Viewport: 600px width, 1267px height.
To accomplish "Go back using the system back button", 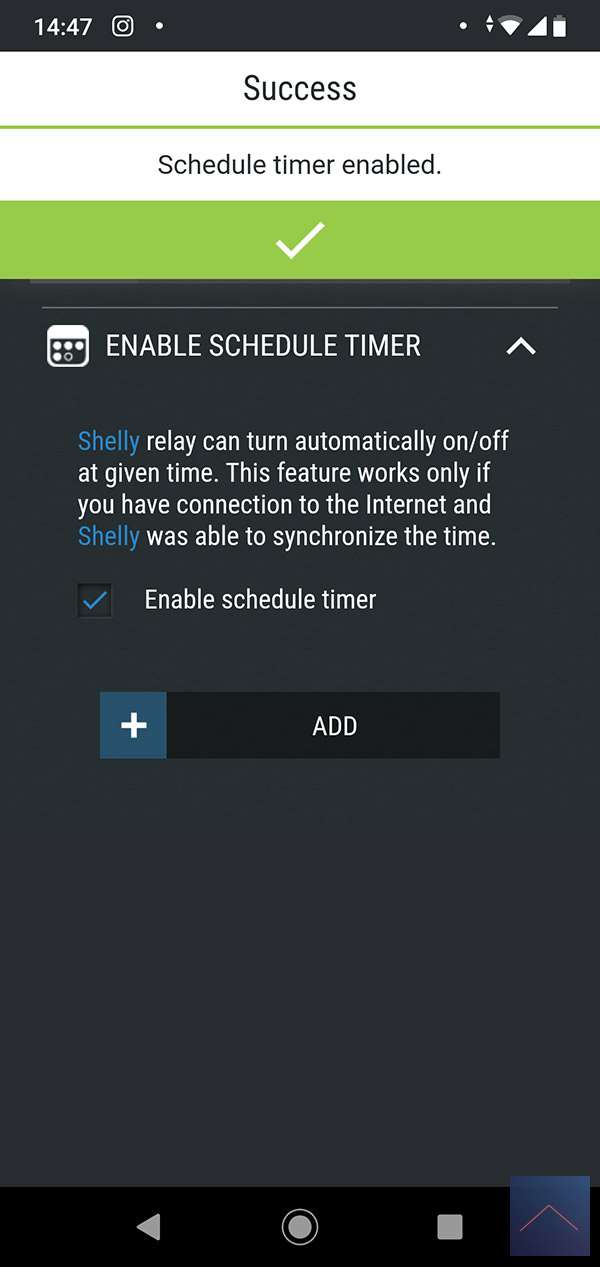I will point(149,1226).
